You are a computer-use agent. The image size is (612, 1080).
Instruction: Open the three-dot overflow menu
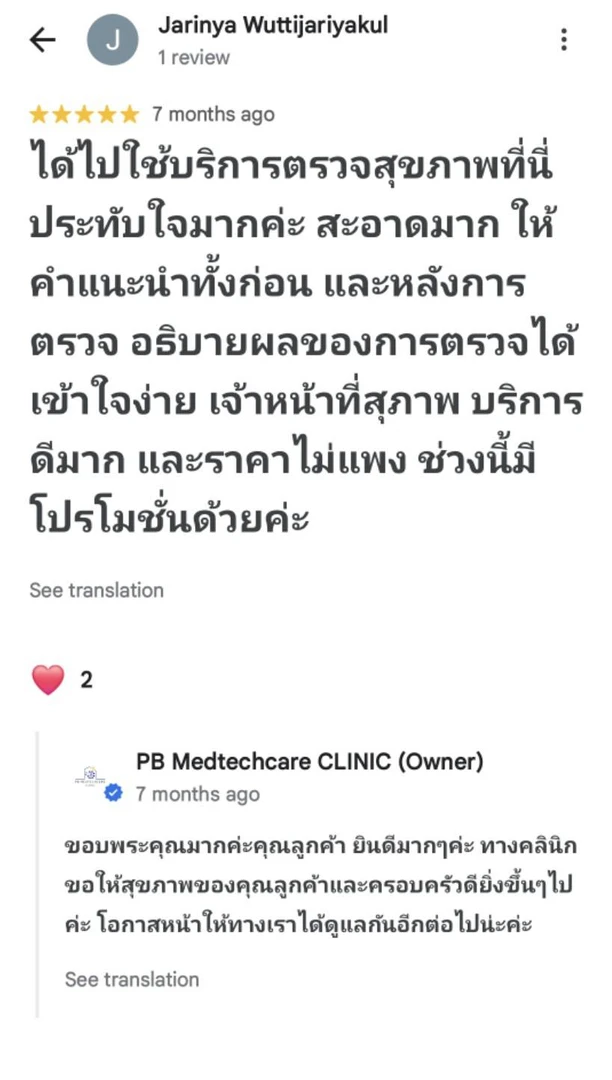564,40
